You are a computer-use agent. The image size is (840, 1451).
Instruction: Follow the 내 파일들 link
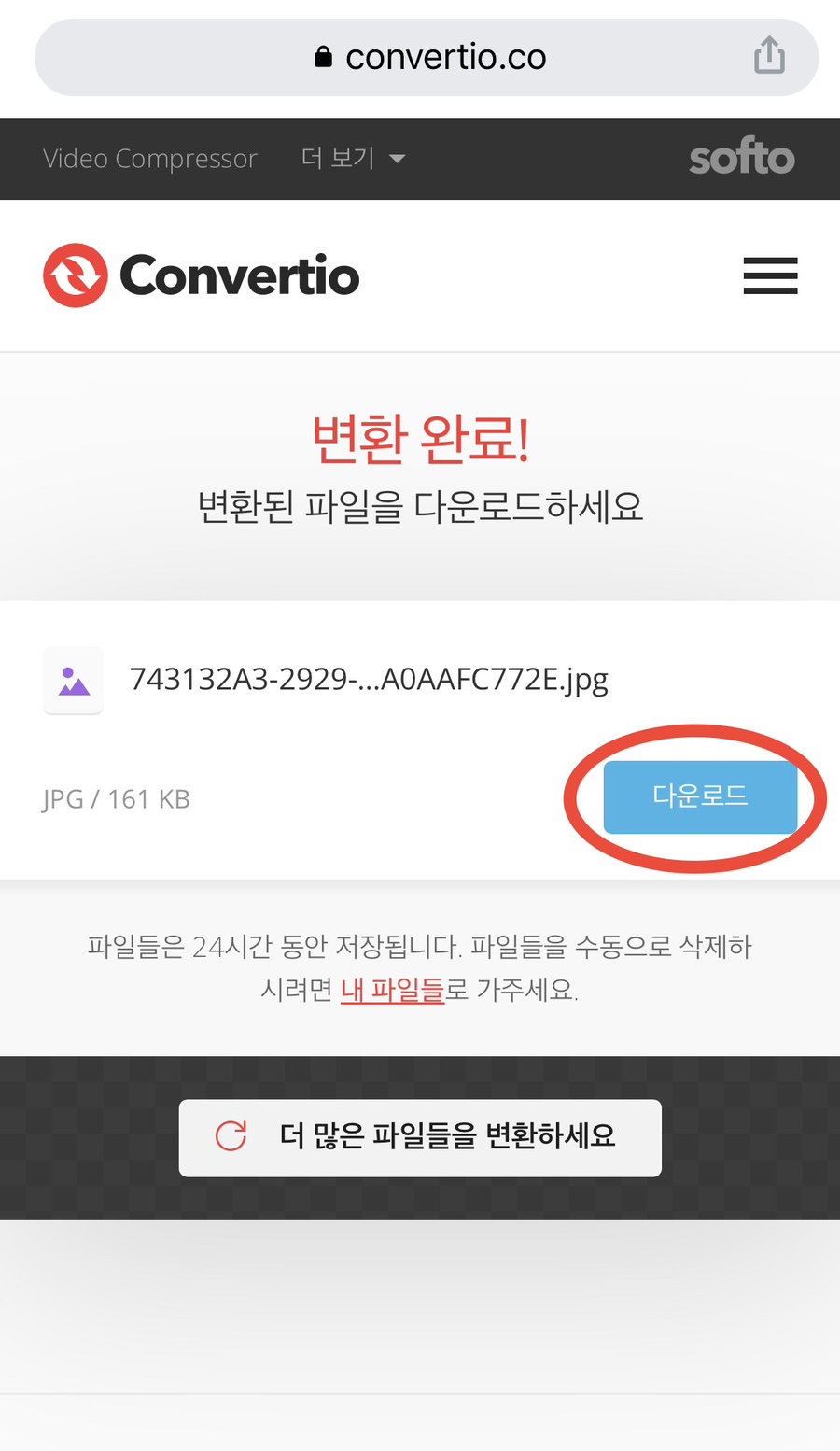pyautogui.click(x=392, y=990)
